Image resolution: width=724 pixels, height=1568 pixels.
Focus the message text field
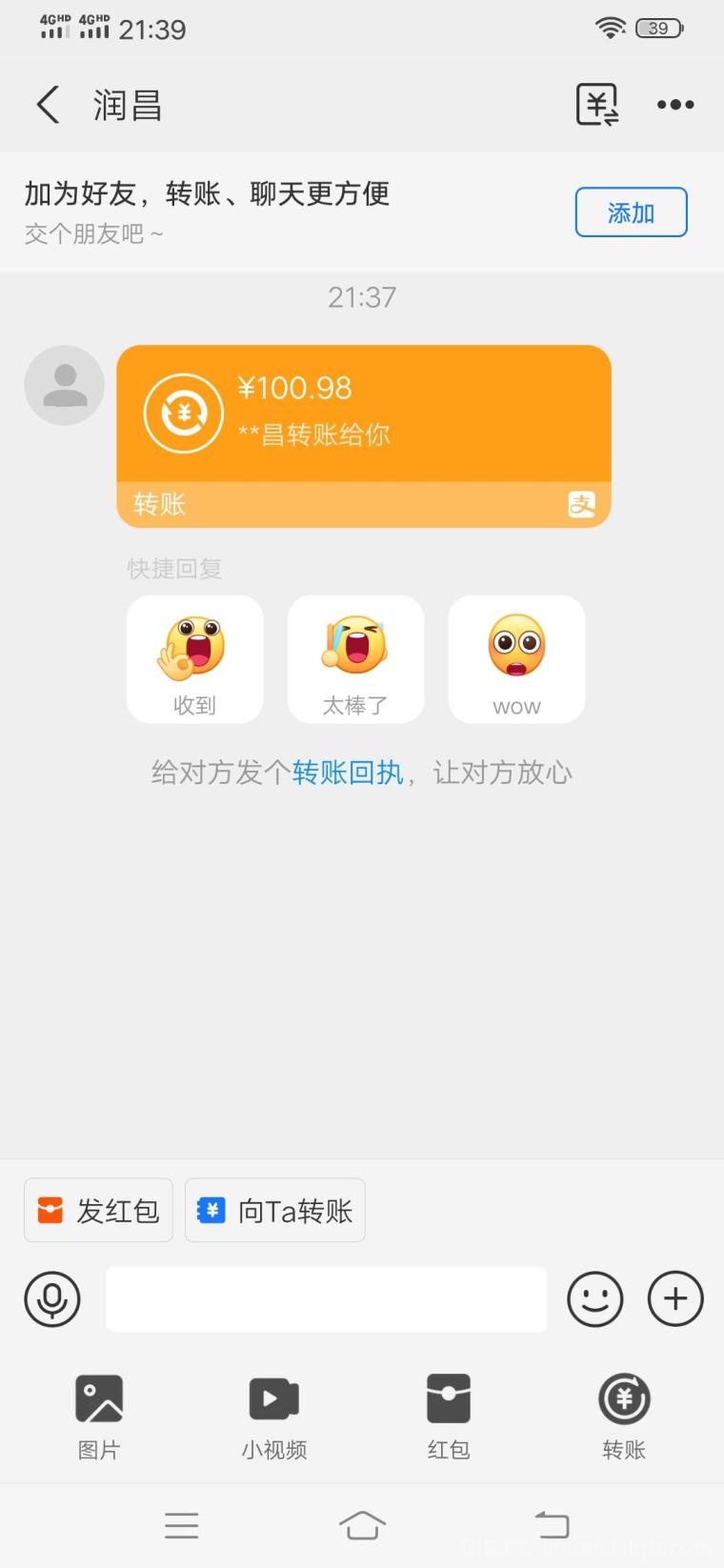326,1298
